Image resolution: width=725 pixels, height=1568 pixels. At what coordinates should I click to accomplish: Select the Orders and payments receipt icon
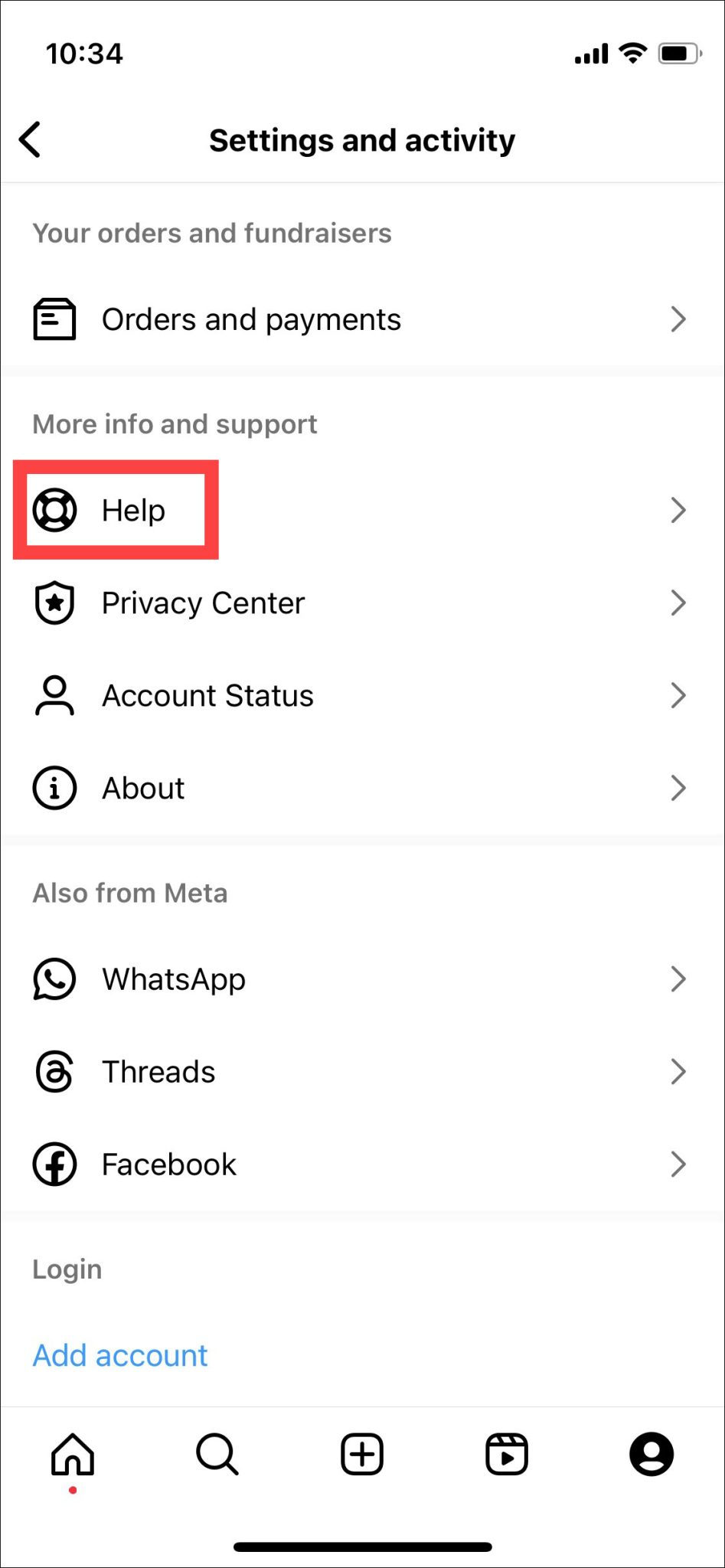54,319
